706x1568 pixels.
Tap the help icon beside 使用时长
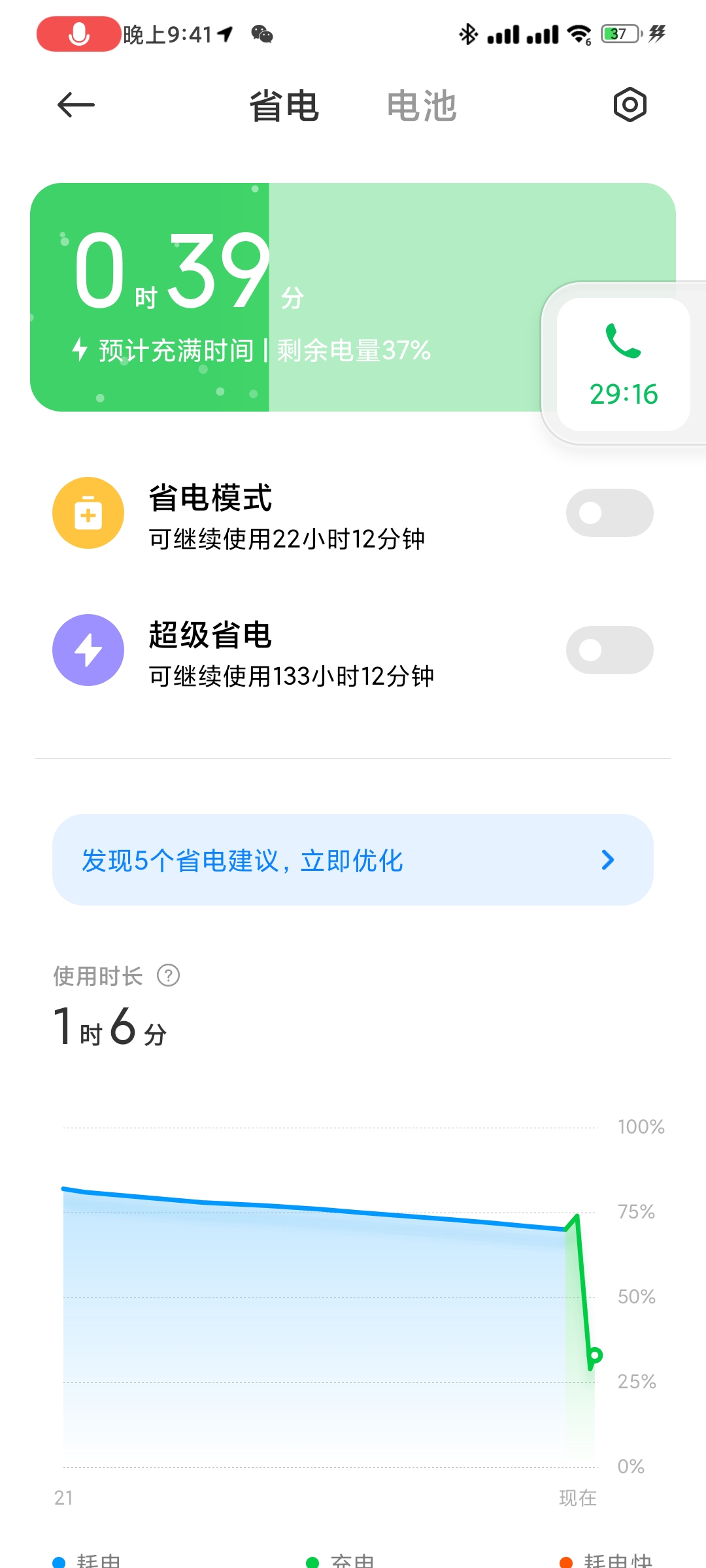click(x=169, y=975)
